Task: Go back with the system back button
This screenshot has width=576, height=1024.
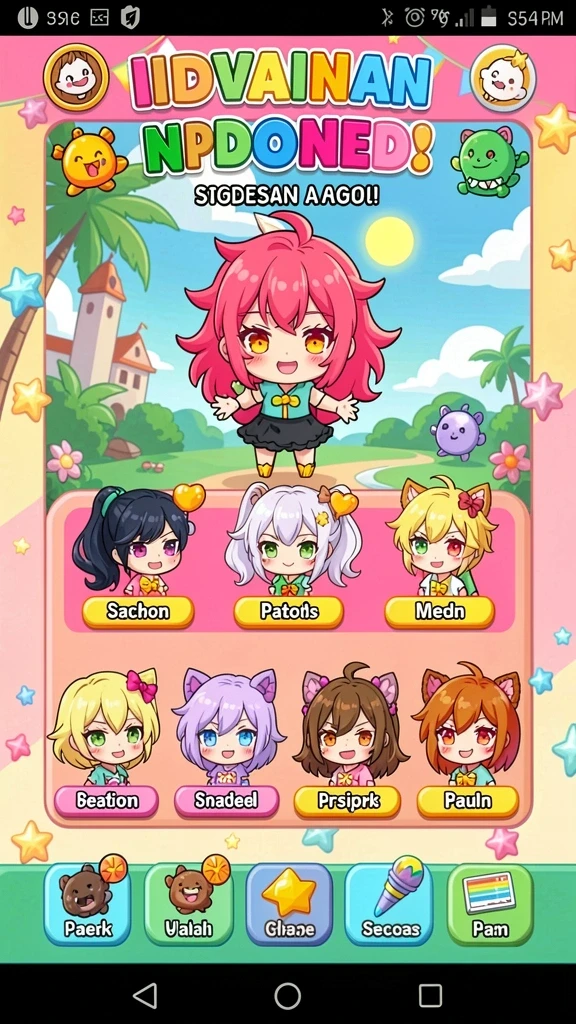Action: click(145, 996)
